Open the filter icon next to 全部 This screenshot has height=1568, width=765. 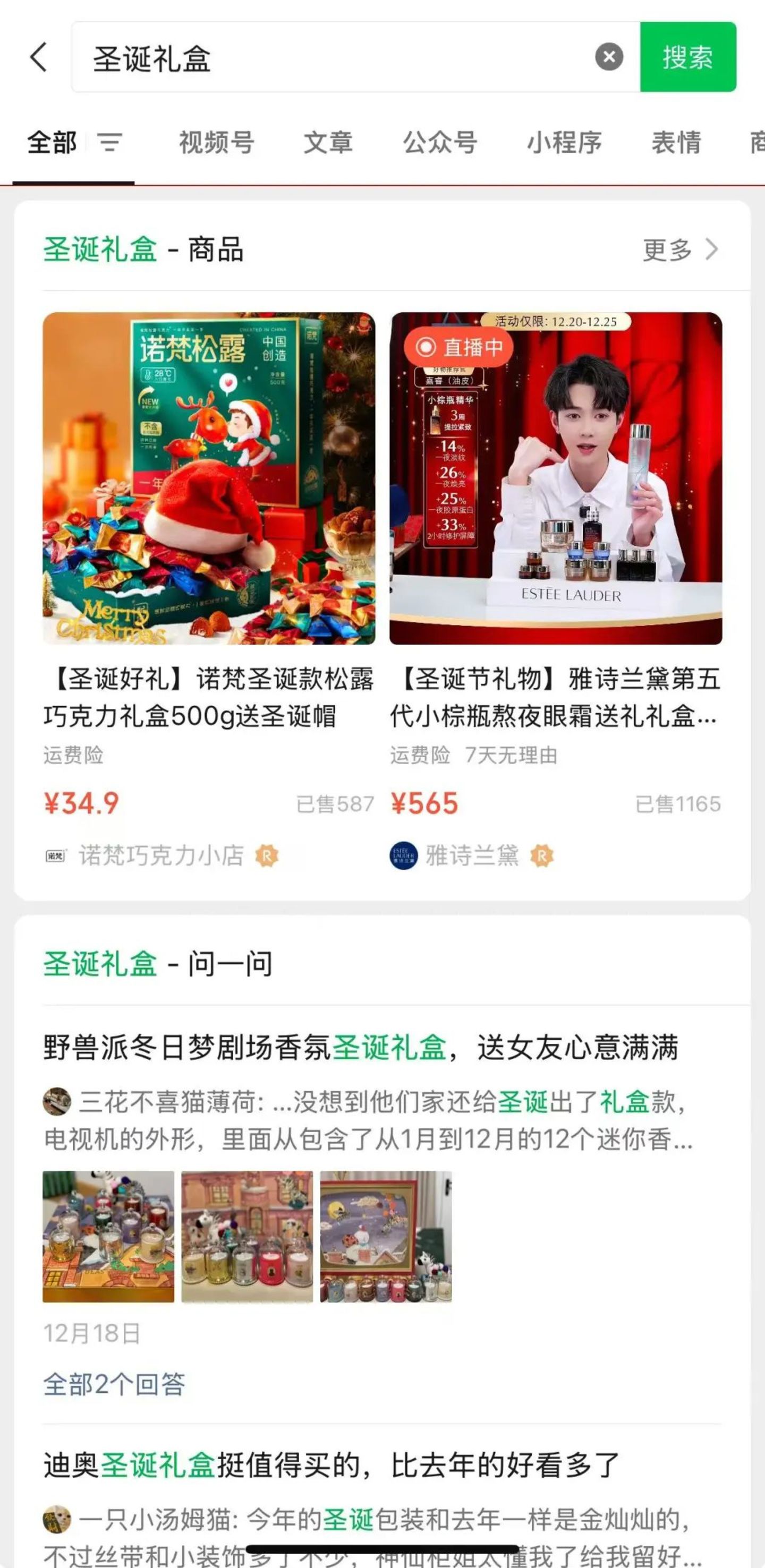(110, 143)
